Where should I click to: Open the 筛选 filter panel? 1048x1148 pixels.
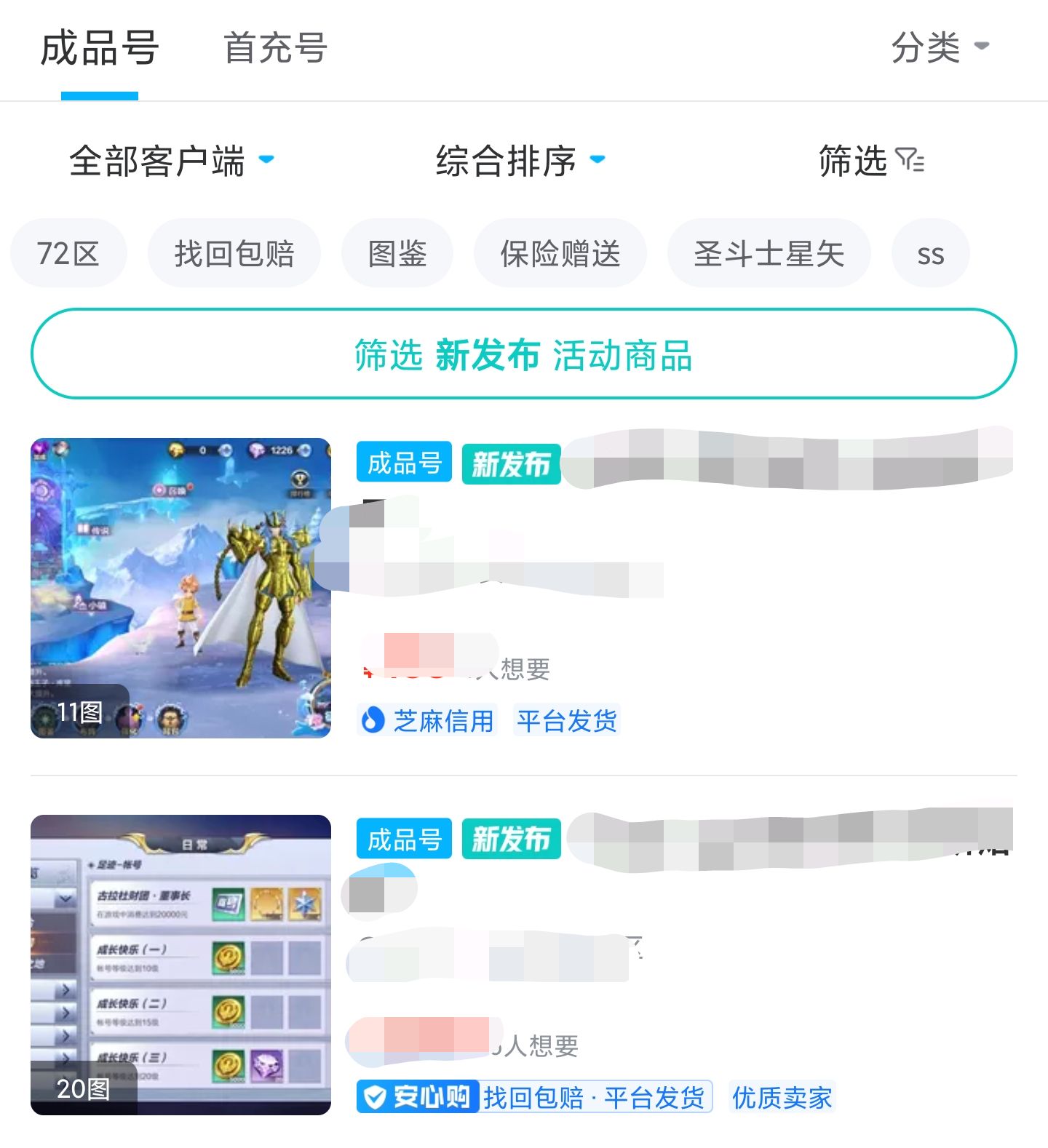pyautogui.click(x=870, y=161)
